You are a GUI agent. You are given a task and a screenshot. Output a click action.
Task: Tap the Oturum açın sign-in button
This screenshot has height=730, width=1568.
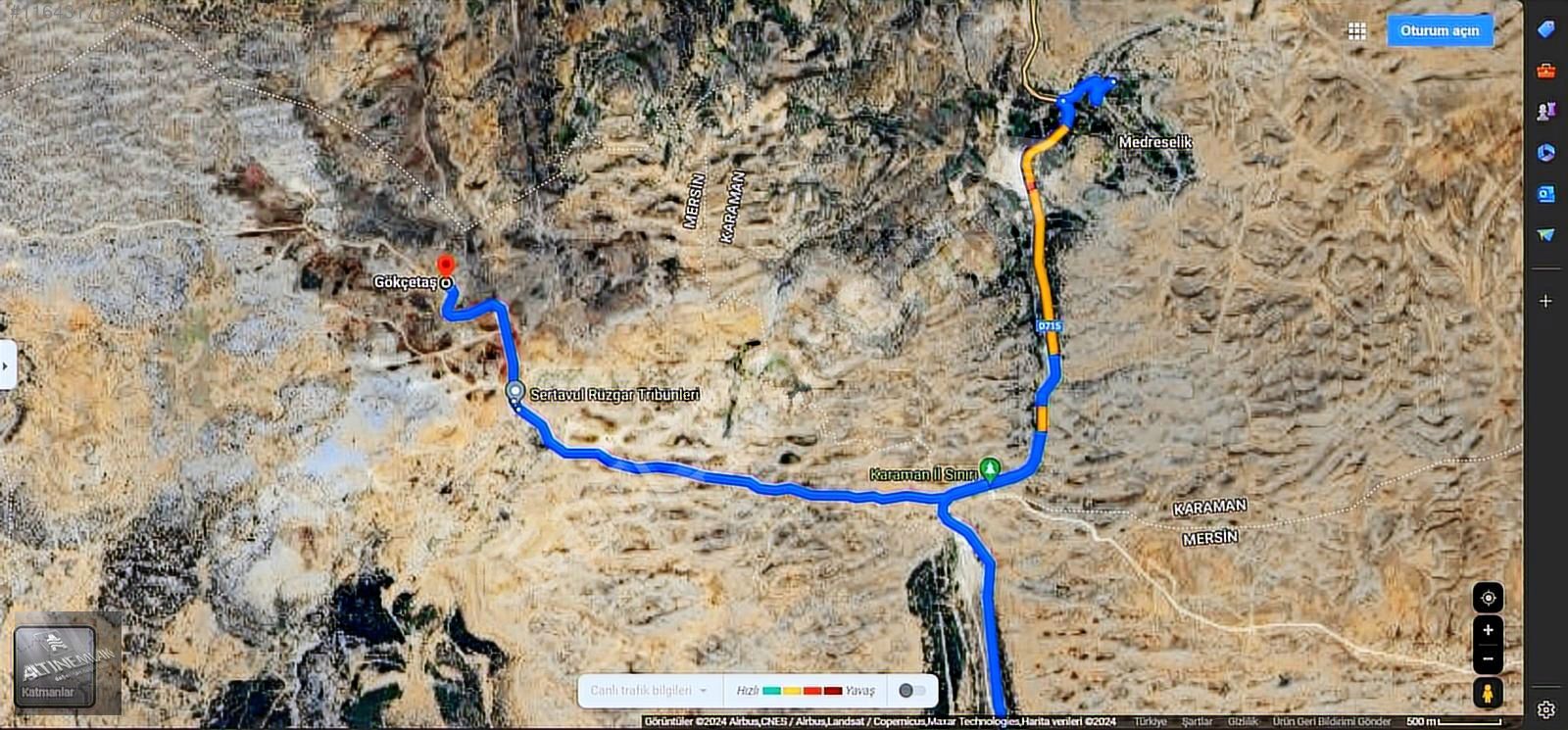(x=1439, y=30)
